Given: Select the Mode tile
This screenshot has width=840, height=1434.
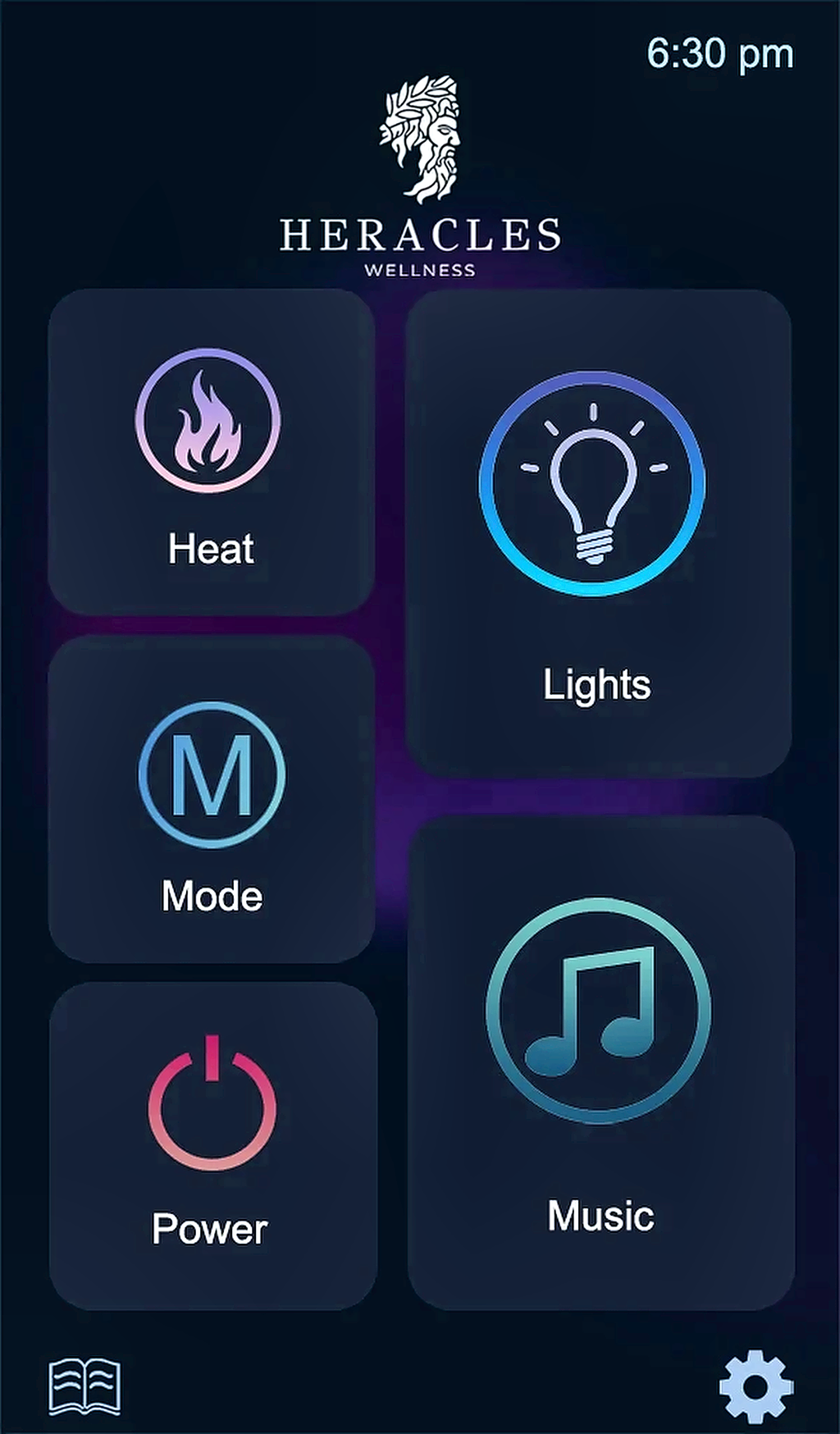Looking at the screenshot, I should click(212, 799).
